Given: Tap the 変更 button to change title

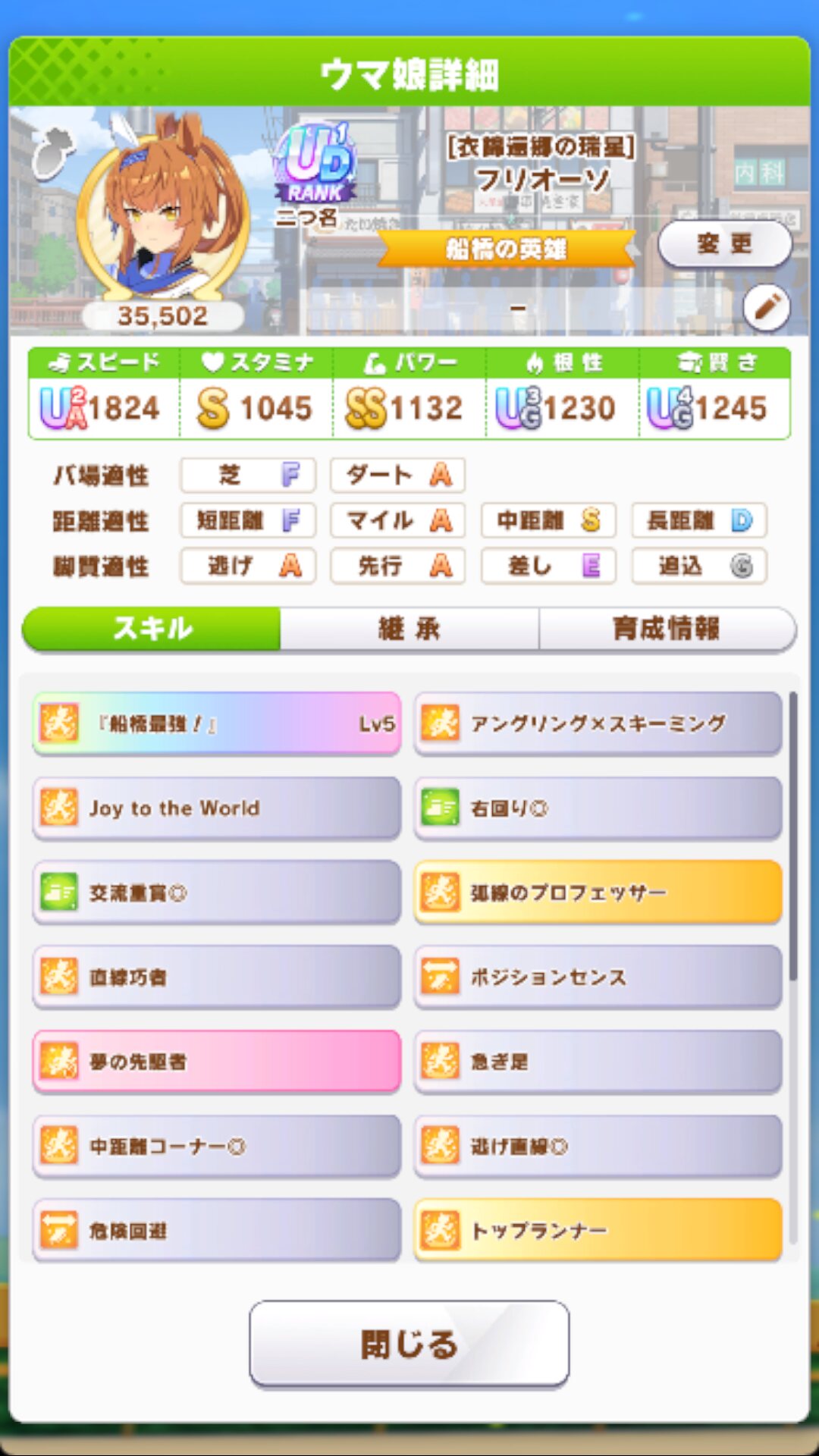Looking at the screenshot, I should coord(724,244).
